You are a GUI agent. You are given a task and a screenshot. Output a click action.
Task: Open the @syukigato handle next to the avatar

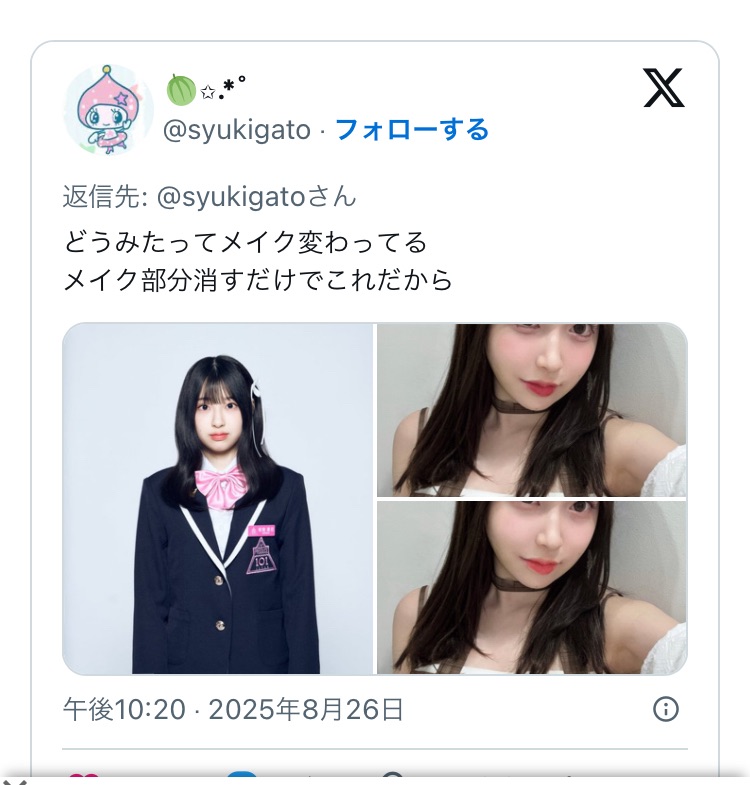point(236,130)
